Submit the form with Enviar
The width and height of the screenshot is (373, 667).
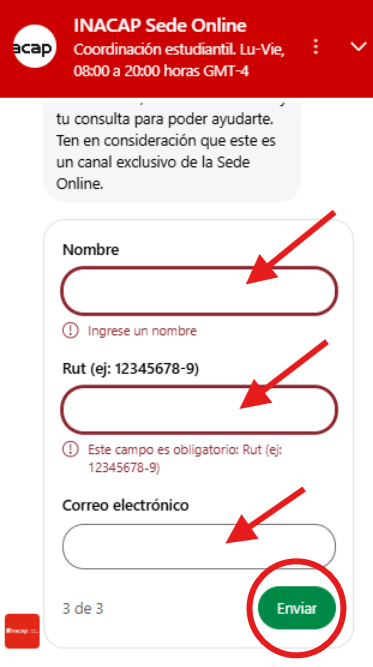297,608
